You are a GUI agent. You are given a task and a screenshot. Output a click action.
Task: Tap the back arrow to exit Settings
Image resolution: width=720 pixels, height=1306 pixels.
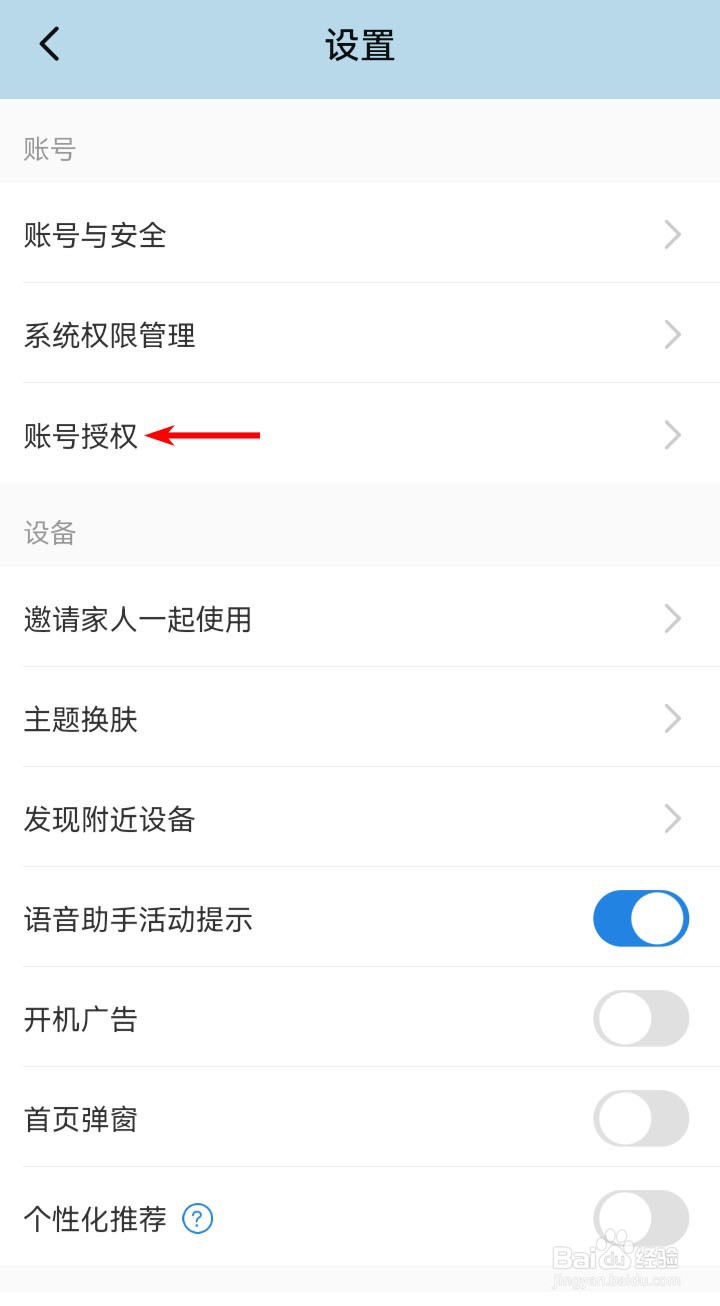[48, 44]
